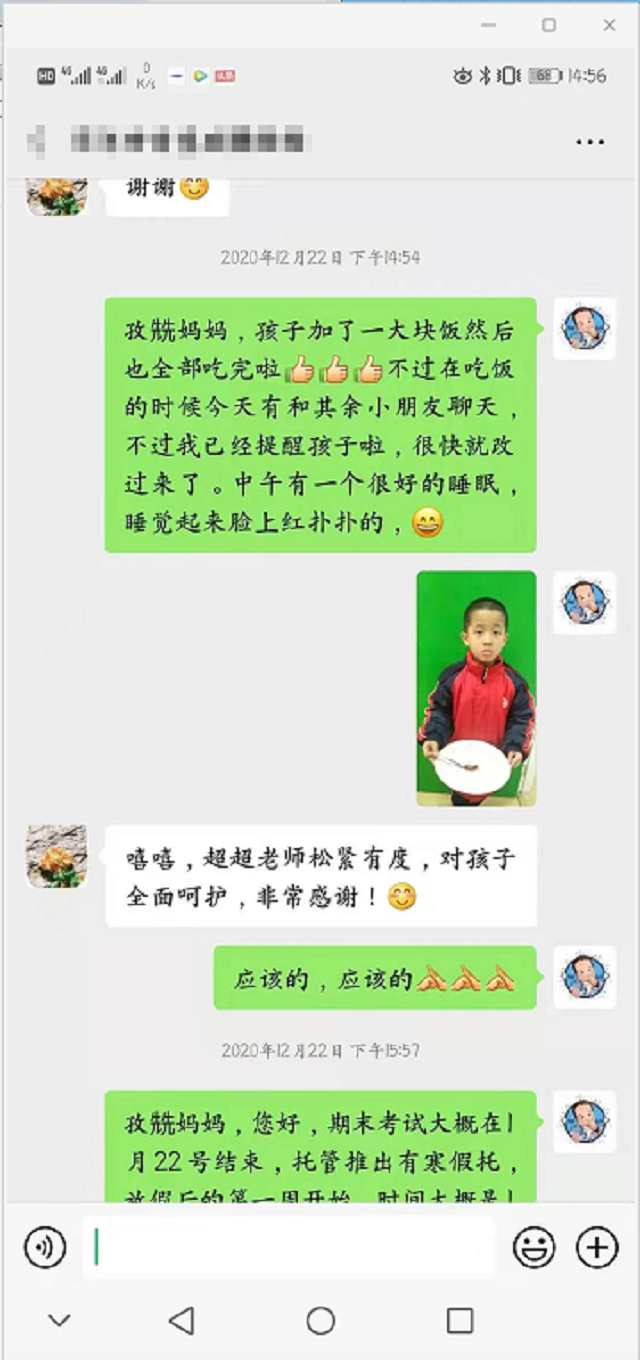Maximize the window with the square button
The width and height of the screenshot is (640, 1360).
pos(549,25)
